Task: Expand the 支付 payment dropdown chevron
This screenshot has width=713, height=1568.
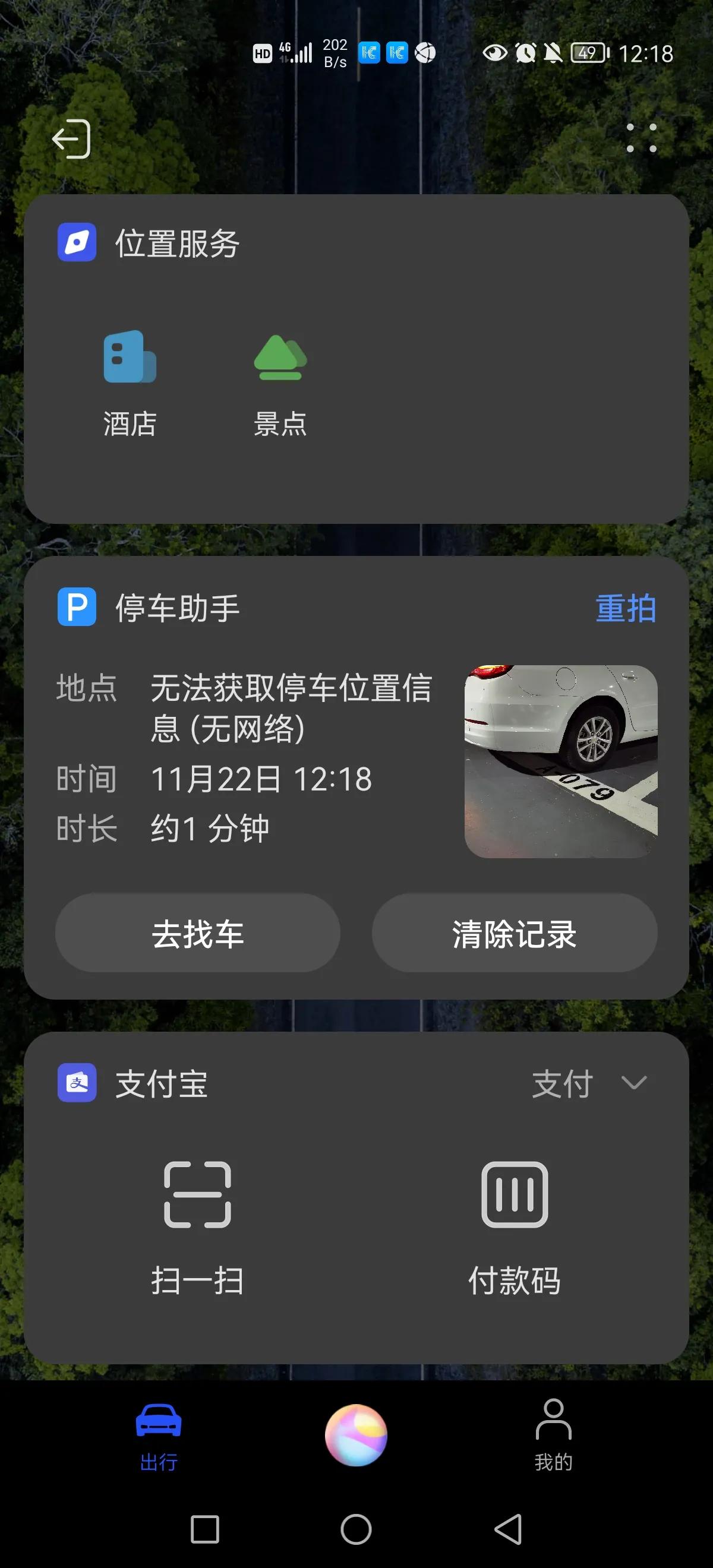Action: click(x=633, y=1083)
